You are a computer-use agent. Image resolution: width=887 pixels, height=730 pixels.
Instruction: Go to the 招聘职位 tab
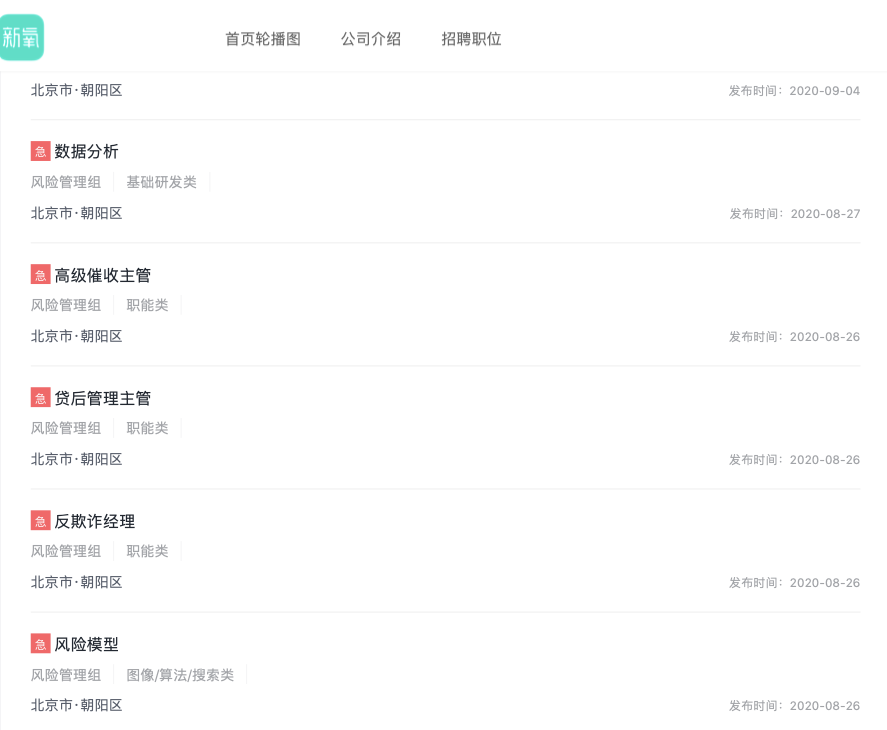click(x=471, y=39)
